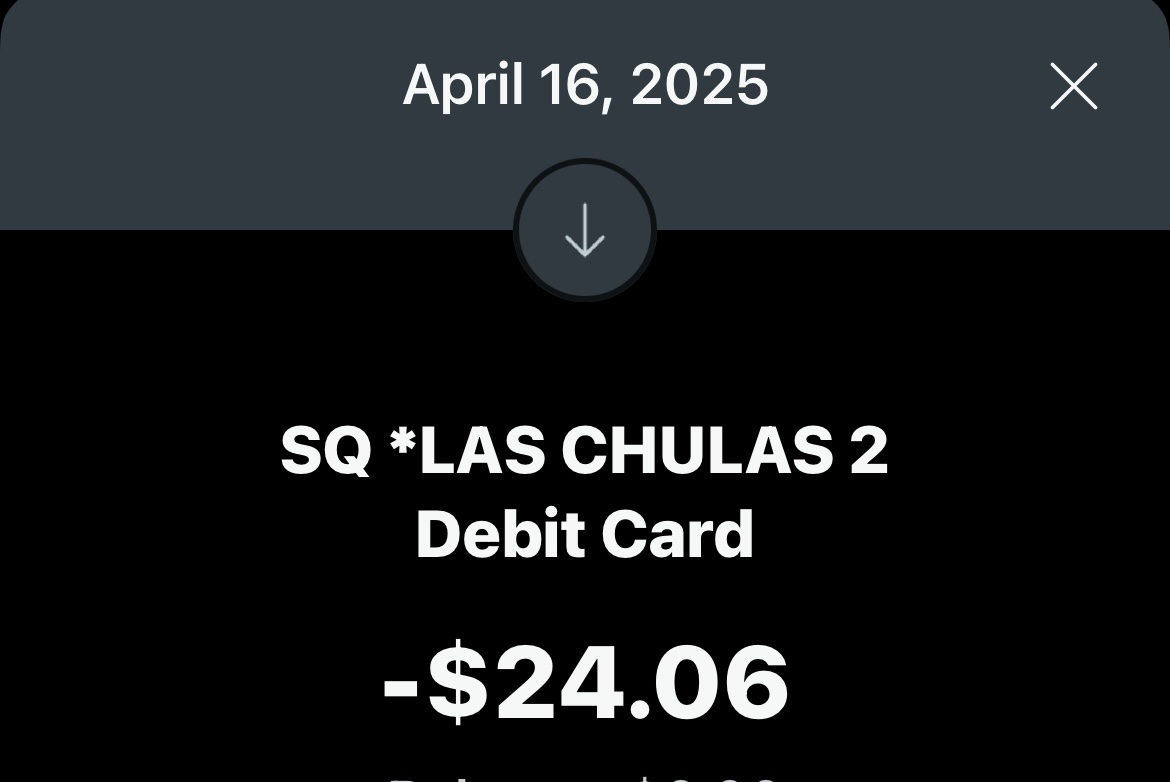Close the April 16 transaction details
Viewport: 1170px width, 782px height.
[x=1073, y=86]
